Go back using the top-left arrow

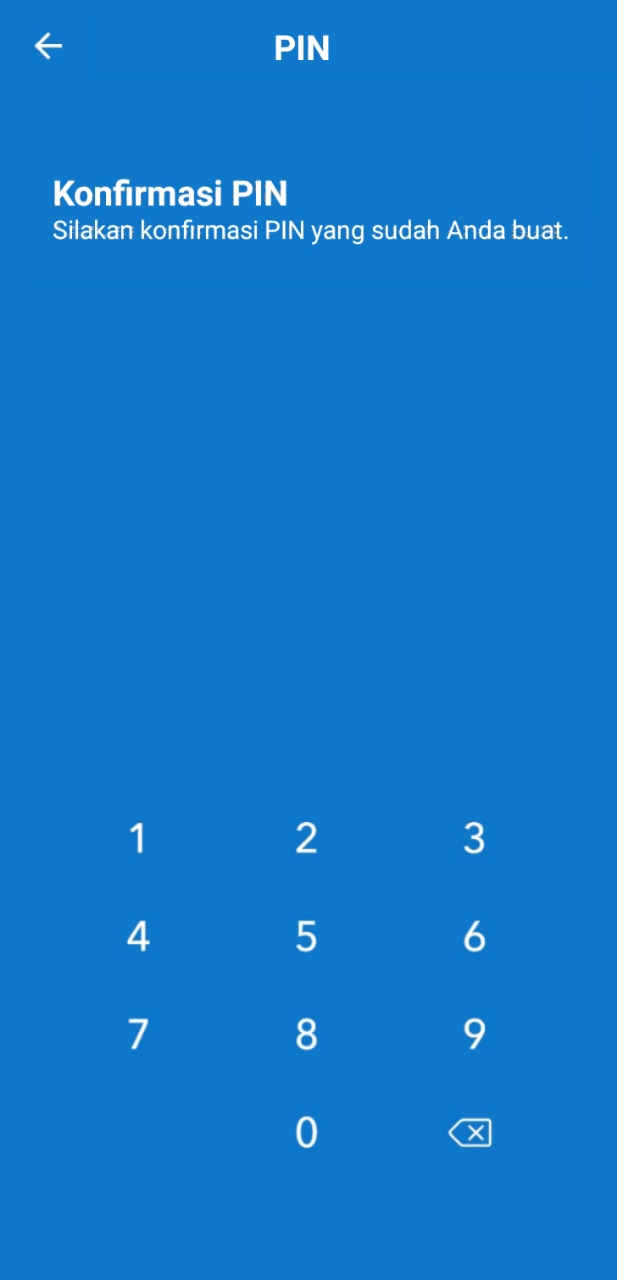pos(48,46)
